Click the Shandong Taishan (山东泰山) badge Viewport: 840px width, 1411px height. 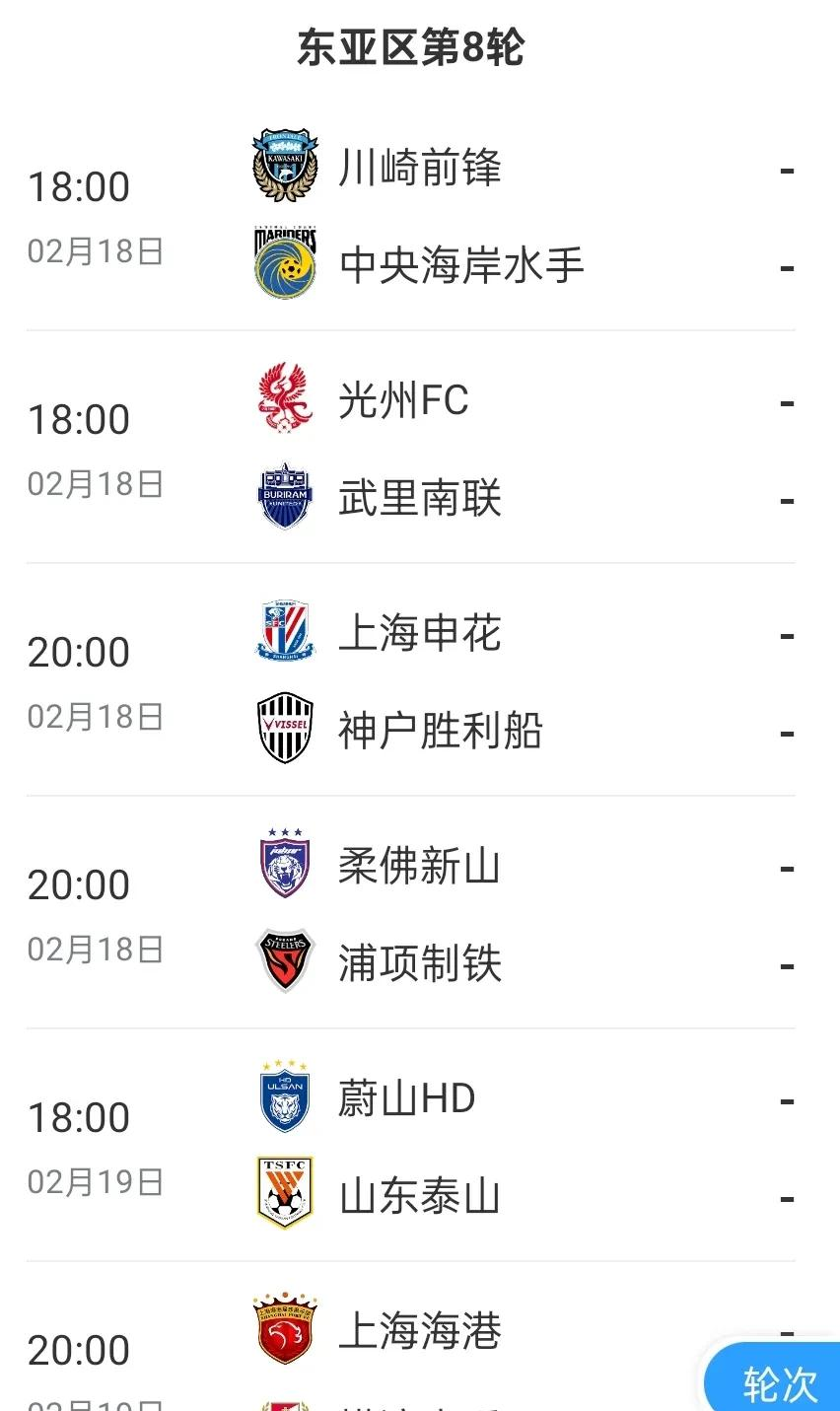tap(284, 1192)
